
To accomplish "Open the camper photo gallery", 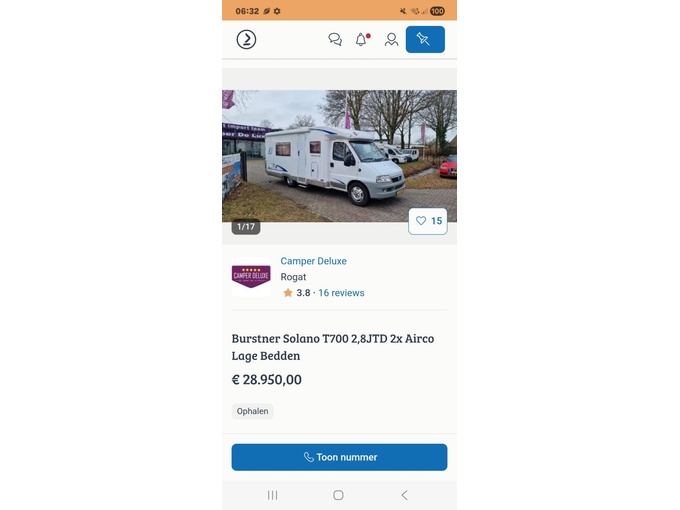I will [x=339, y=155].
